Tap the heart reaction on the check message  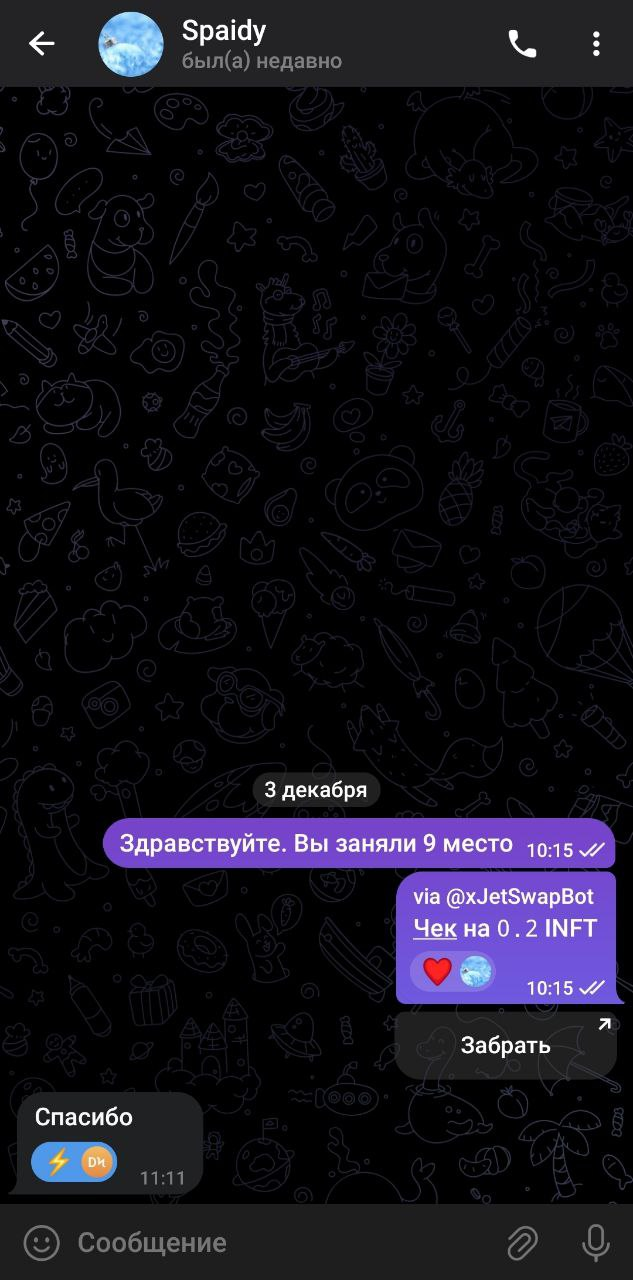[437, 971]
